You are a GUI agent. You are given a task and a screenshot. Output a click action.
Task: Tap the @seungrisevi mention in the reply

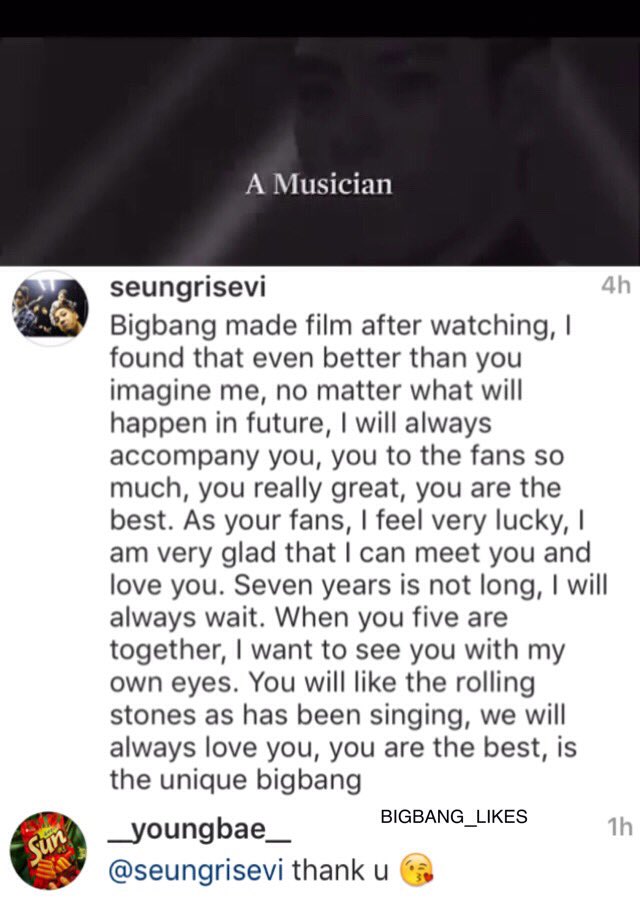[196, 870]
